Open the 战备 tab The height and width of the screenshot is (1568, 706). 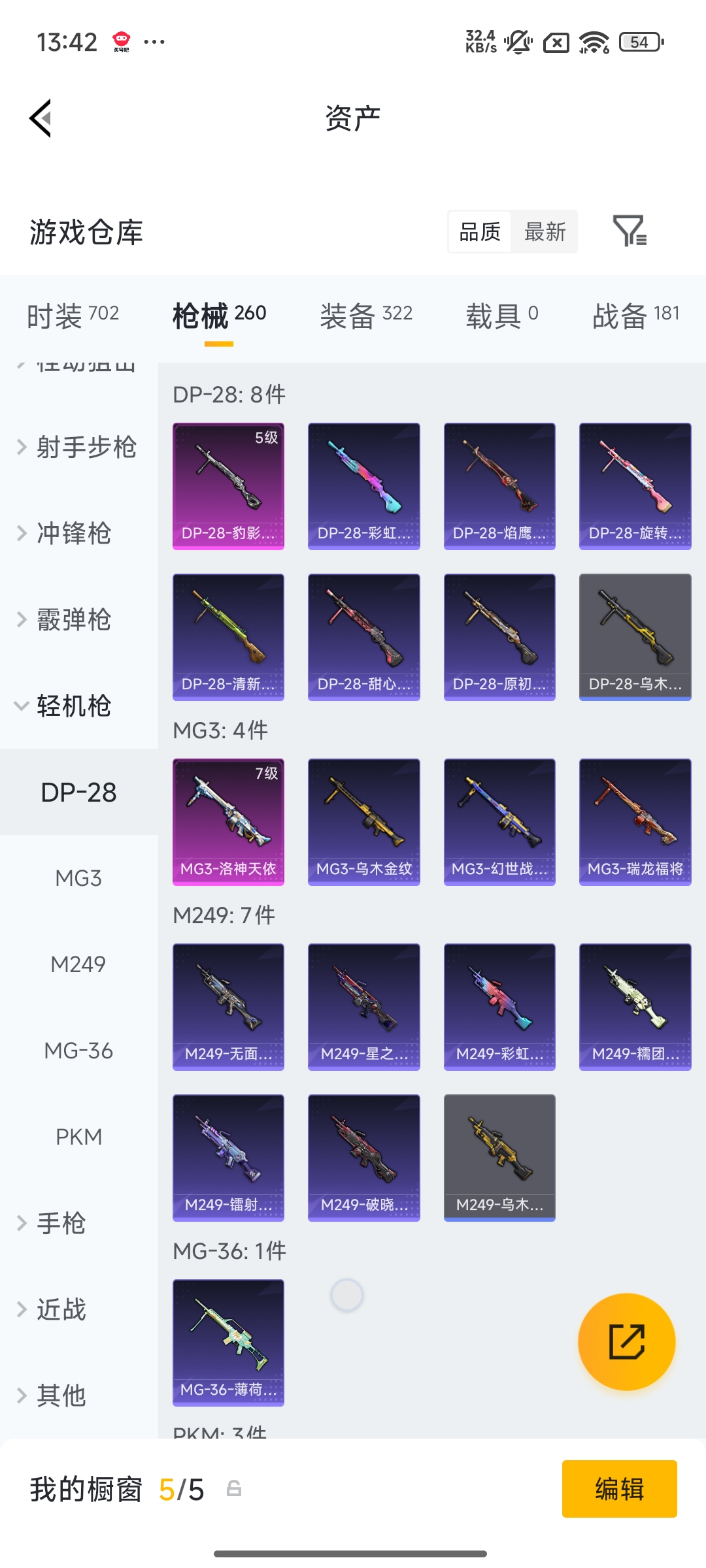(x=635, y=316)
